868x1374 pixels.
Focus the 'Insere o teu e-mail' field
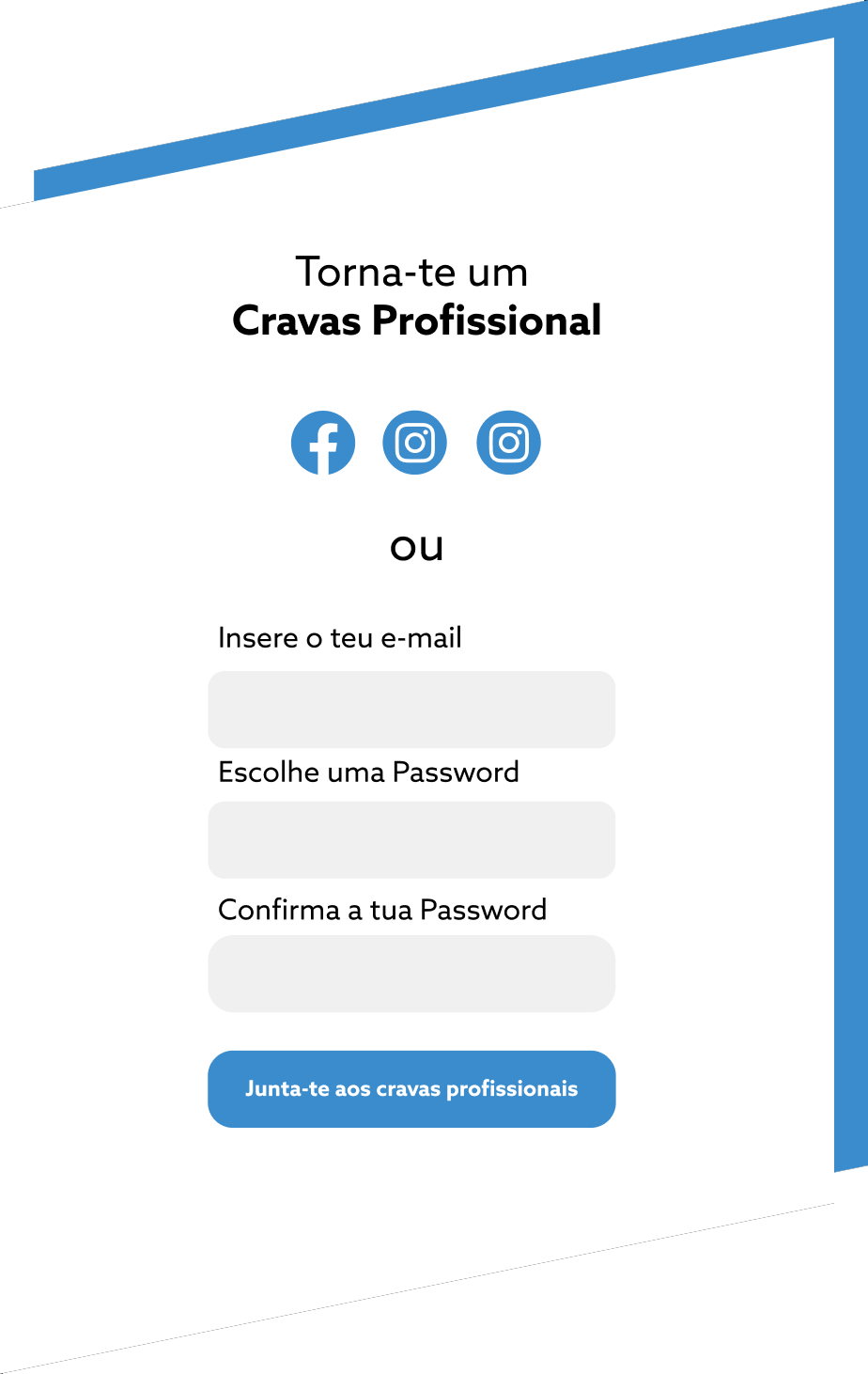click(411, 710)
